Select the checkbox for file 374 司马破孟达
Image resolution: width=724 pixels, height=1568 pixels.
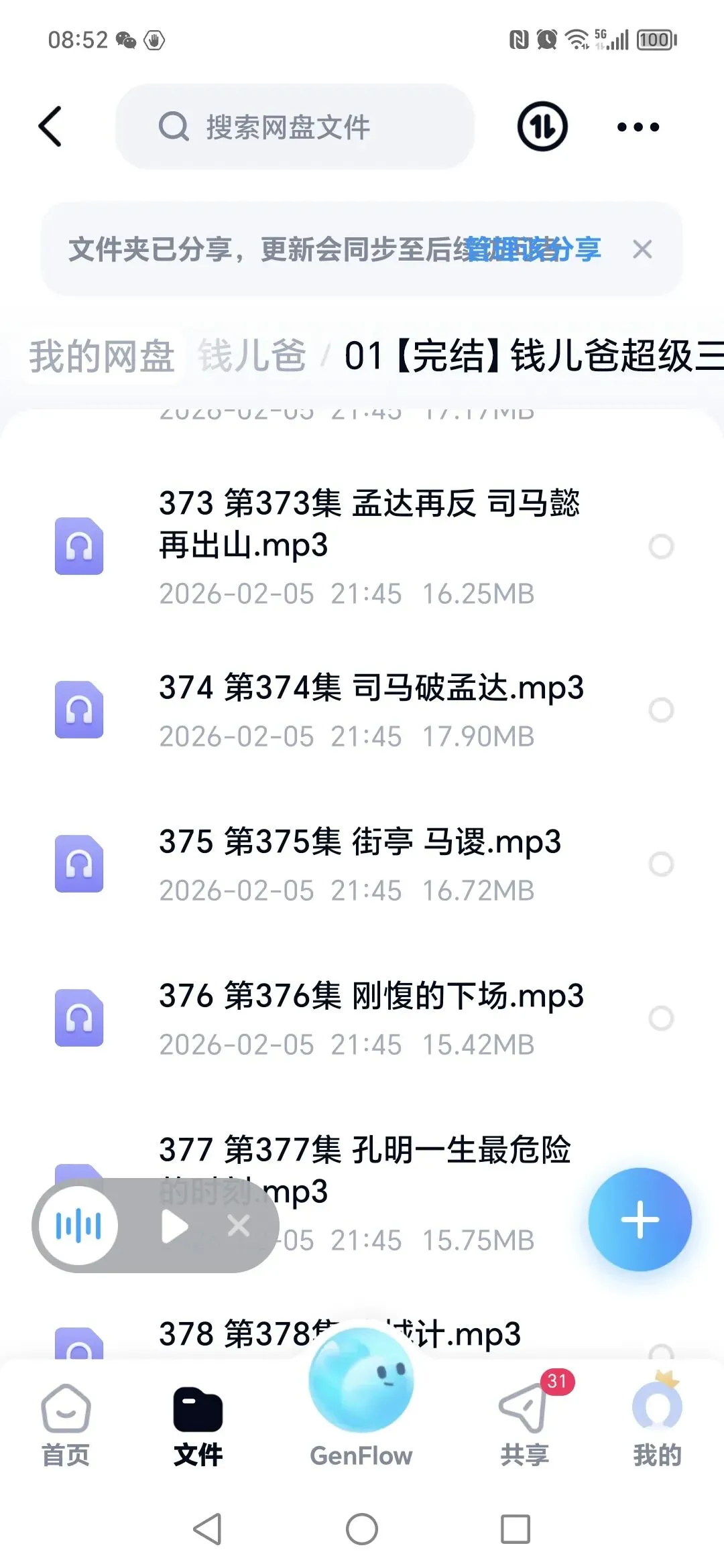point(661,710)
